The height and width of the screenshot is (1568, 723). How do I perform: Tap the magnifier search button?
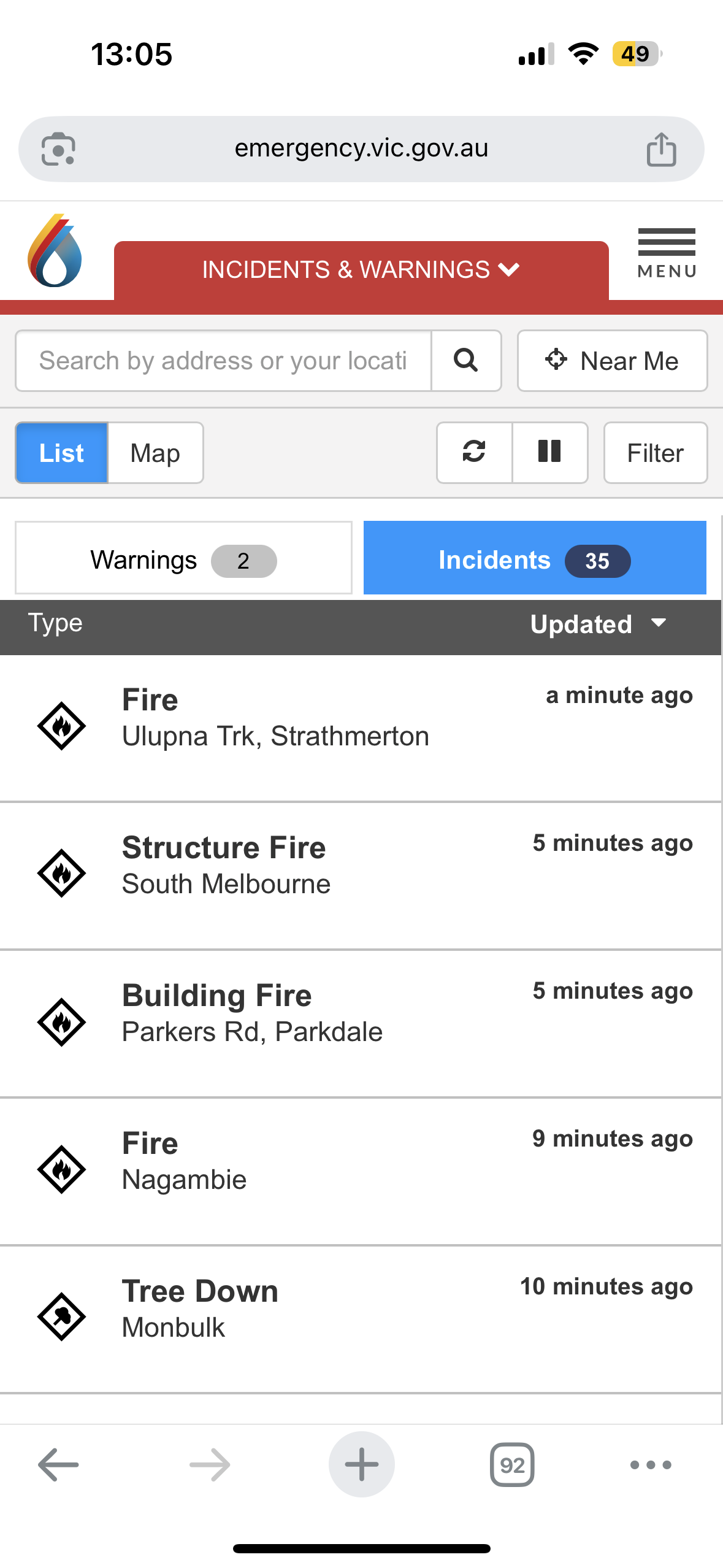tap(466, 361)
